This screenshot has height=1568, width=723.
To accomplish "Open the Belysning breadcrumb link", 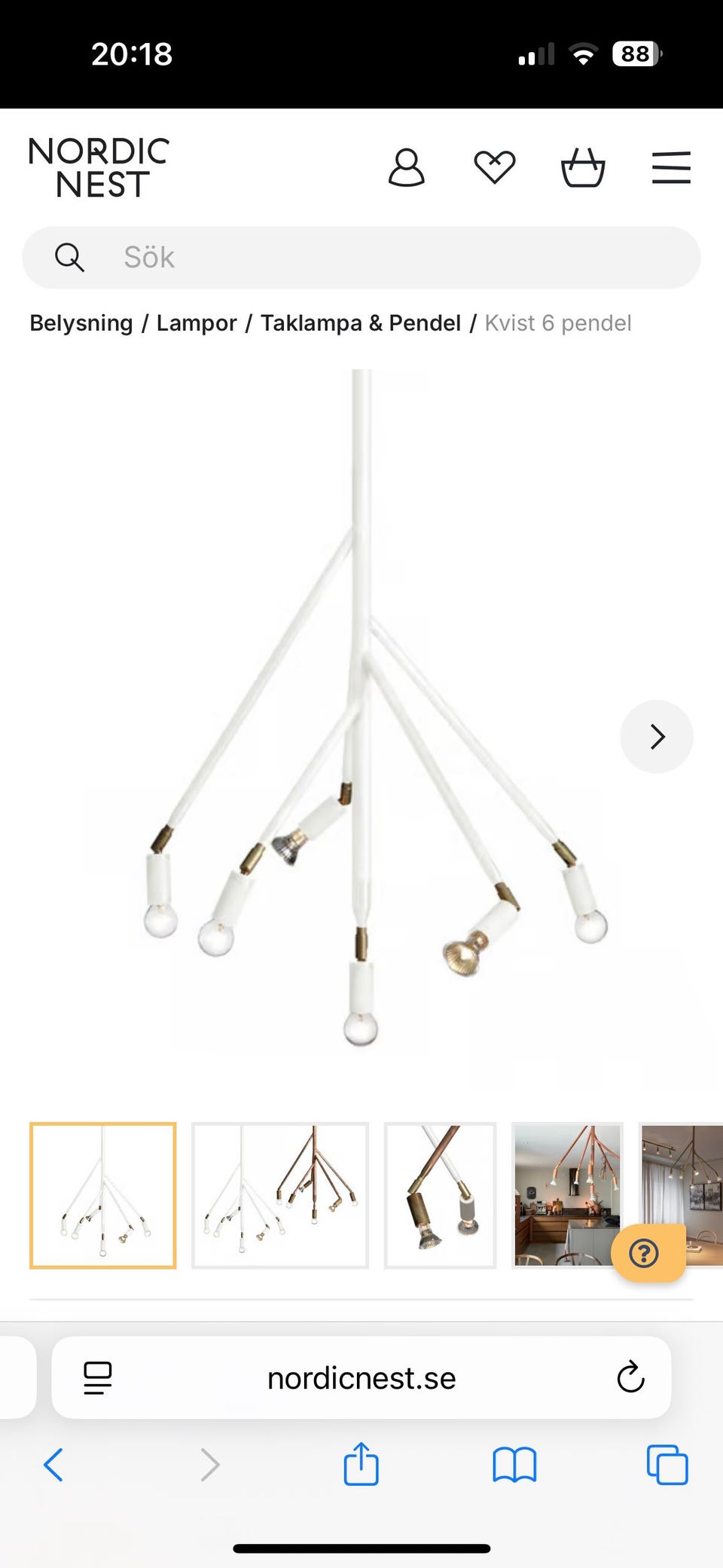I will click(x=81, y=323).
